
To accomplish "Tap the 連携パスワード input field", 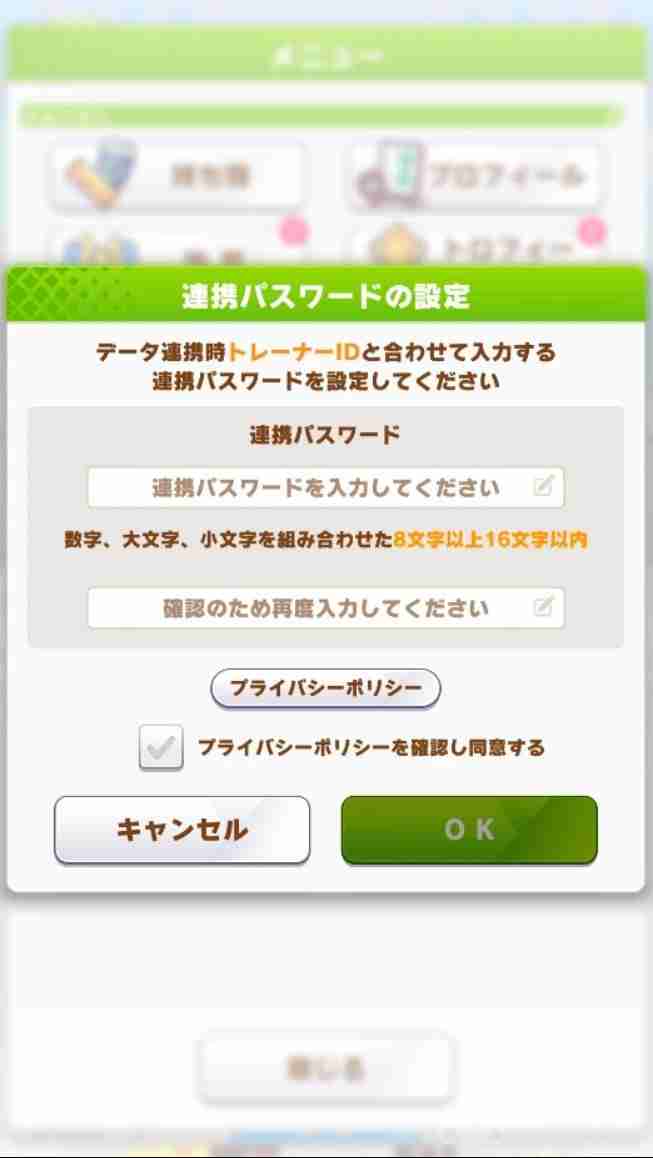I will tap(325, 488).
